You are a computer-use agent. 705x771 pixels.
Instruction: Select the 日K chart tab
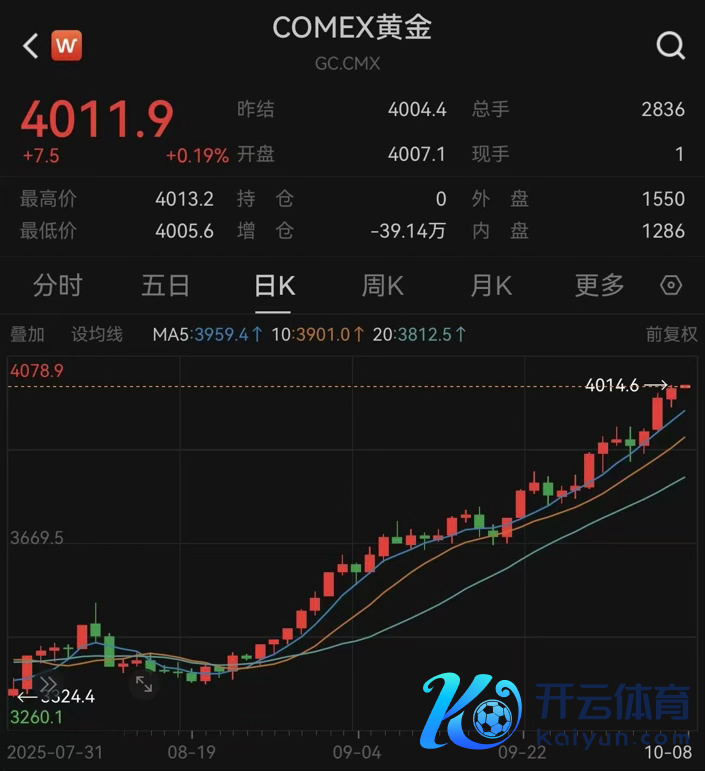(x=274, y=286)
